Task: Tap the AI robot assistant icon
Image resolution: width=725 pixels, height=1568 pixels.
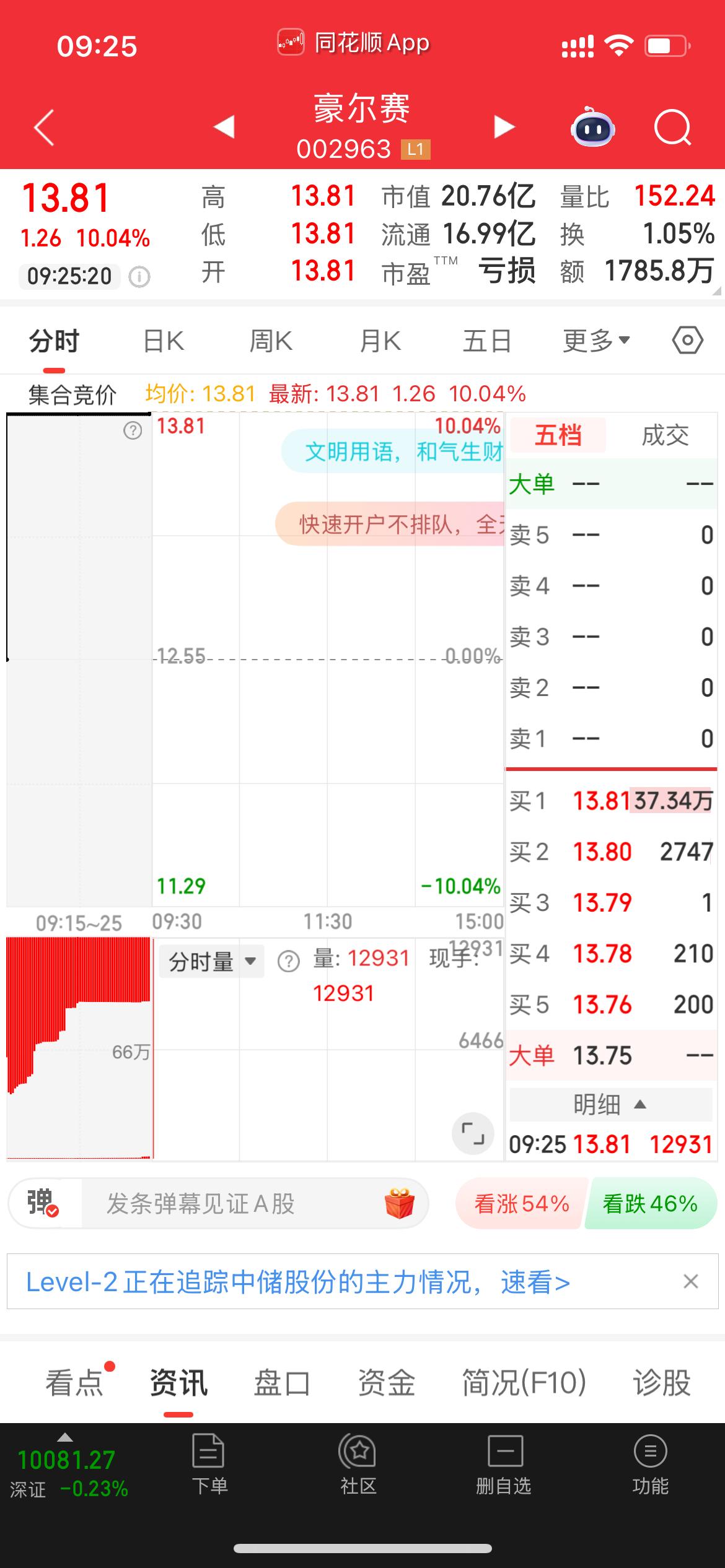Action: click(x=593, y=127)
